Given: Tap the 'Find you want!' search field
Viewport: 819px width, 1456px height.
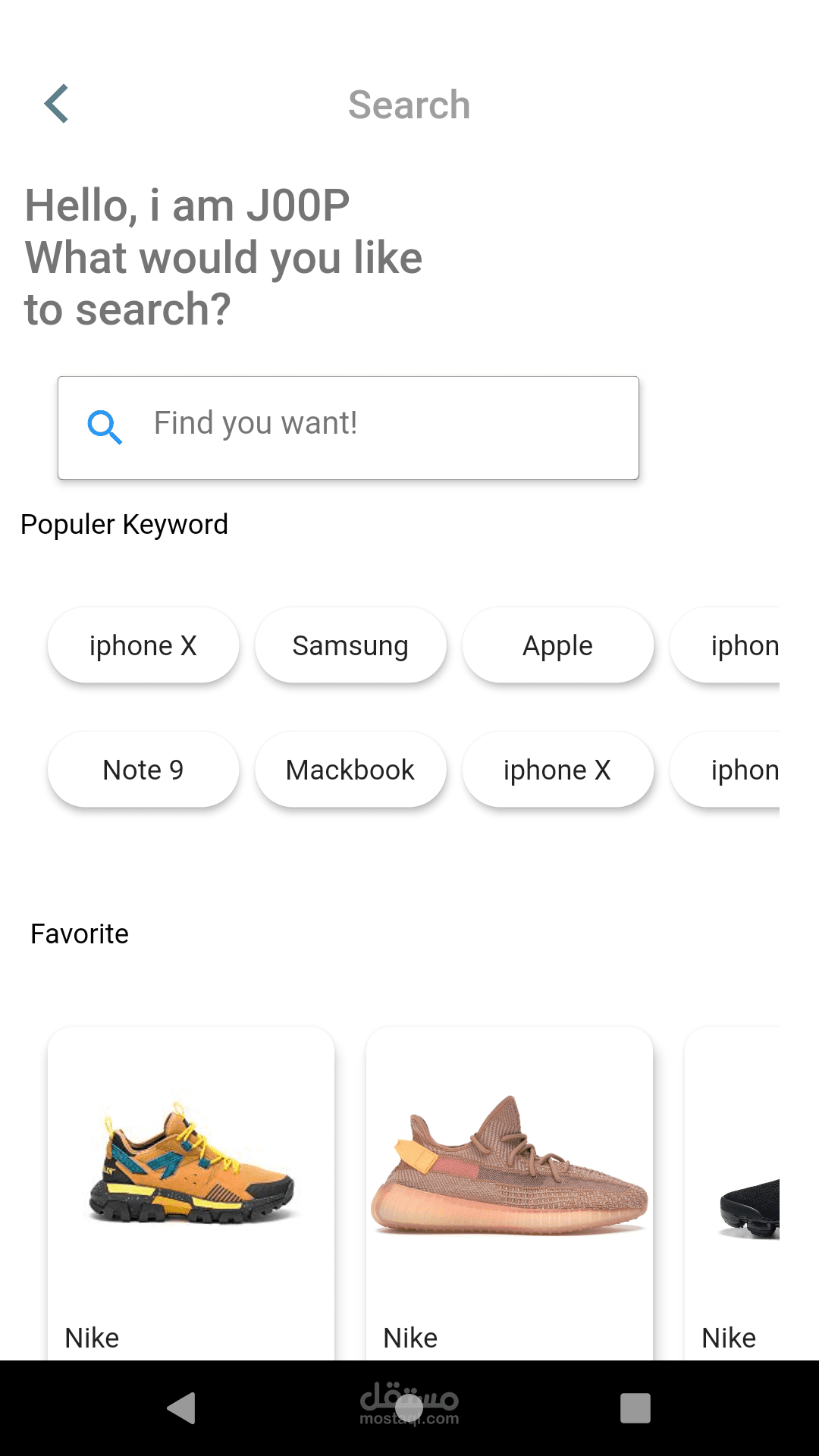Looking at the screenshot, I should click(x=349, y=427).
